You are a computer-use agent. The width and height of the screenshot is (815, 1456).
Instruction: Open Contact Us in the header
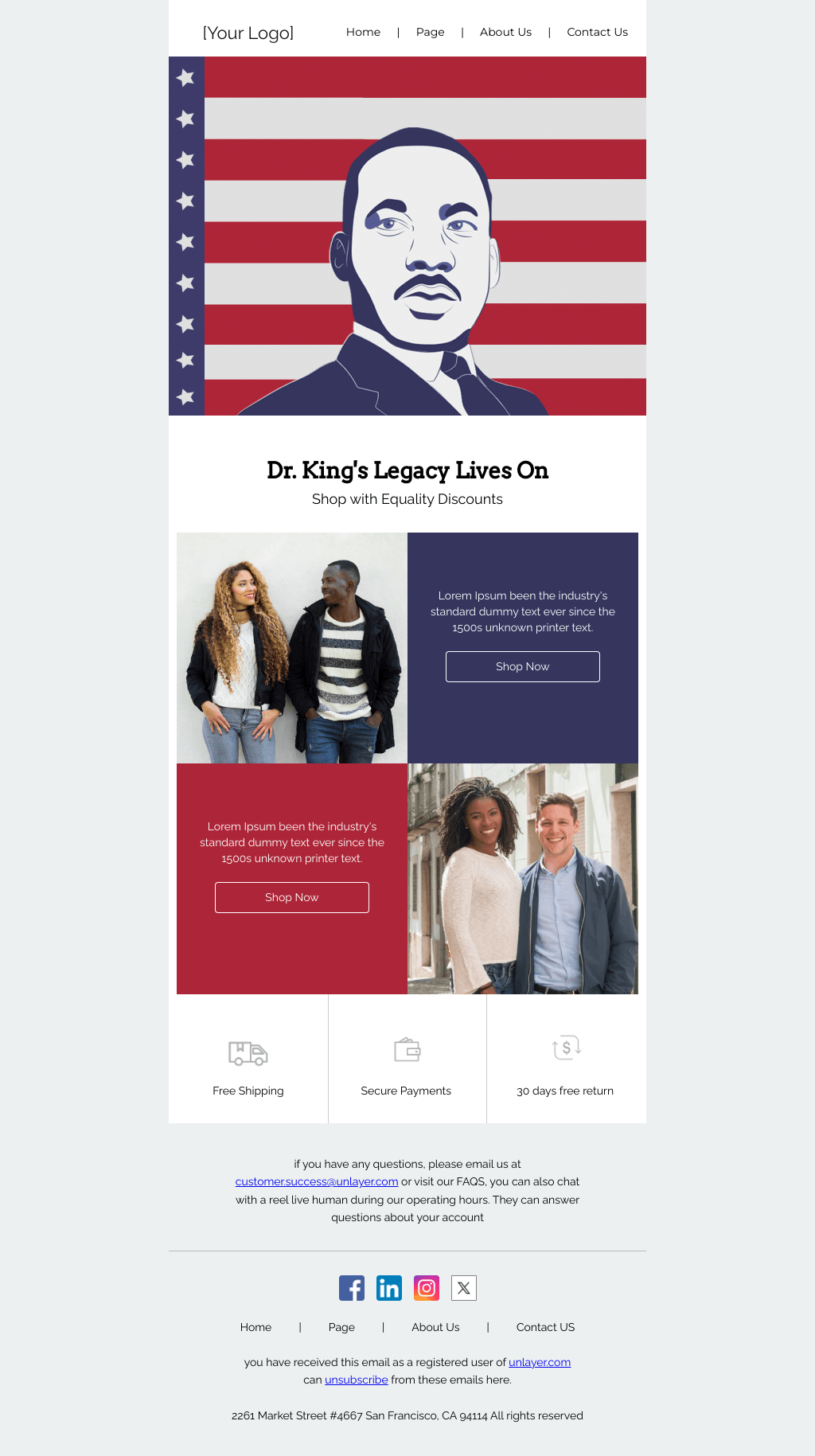597,32
